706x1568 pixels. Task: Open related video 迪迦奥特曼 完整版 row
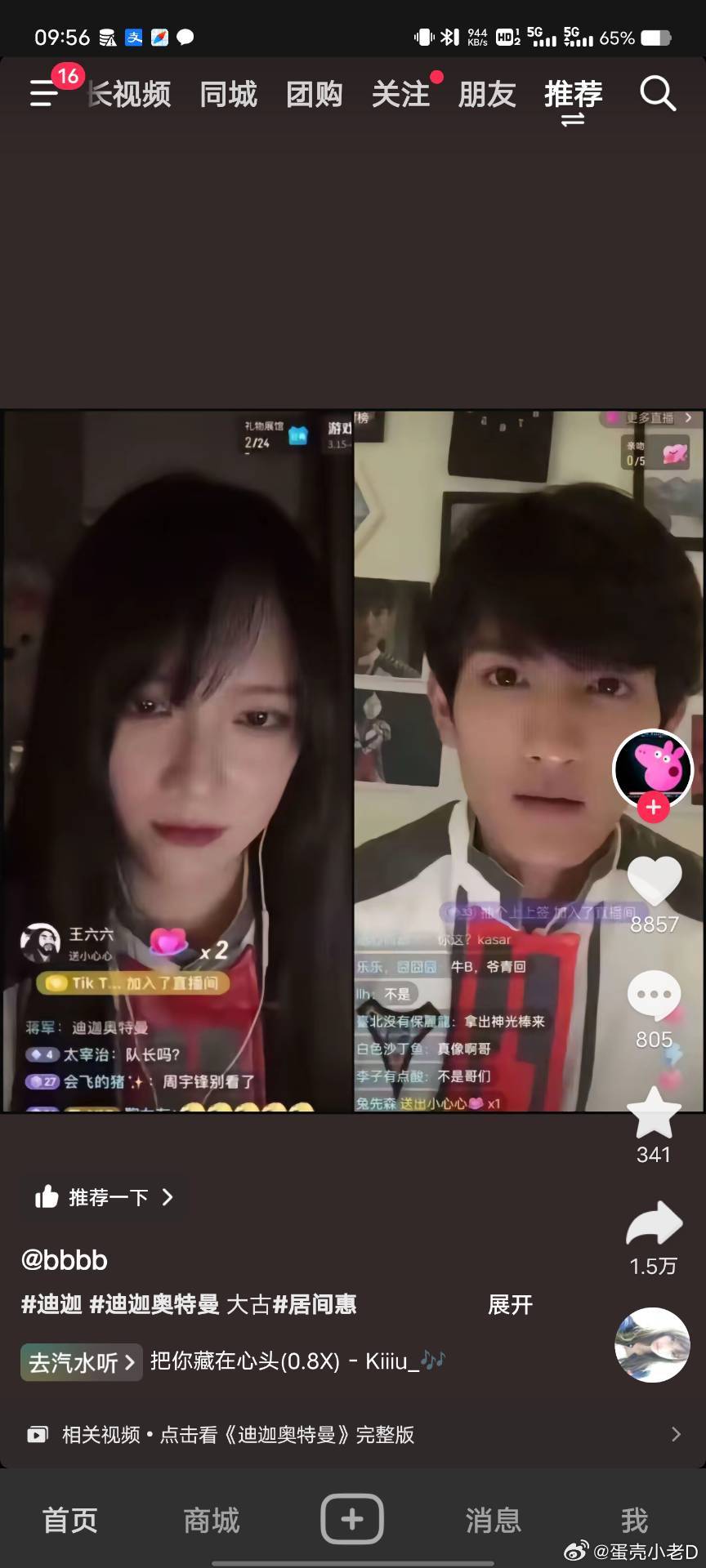(352, 1434)
